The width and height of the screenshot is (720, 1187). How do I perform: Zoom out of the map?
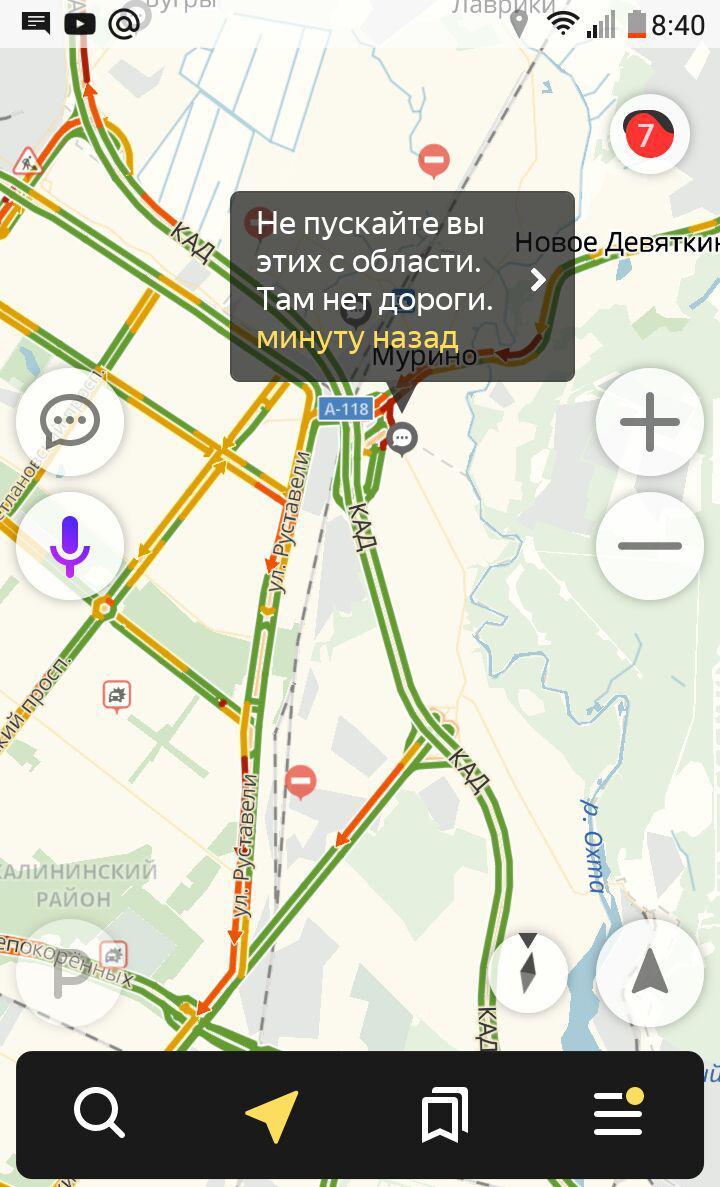650,546
